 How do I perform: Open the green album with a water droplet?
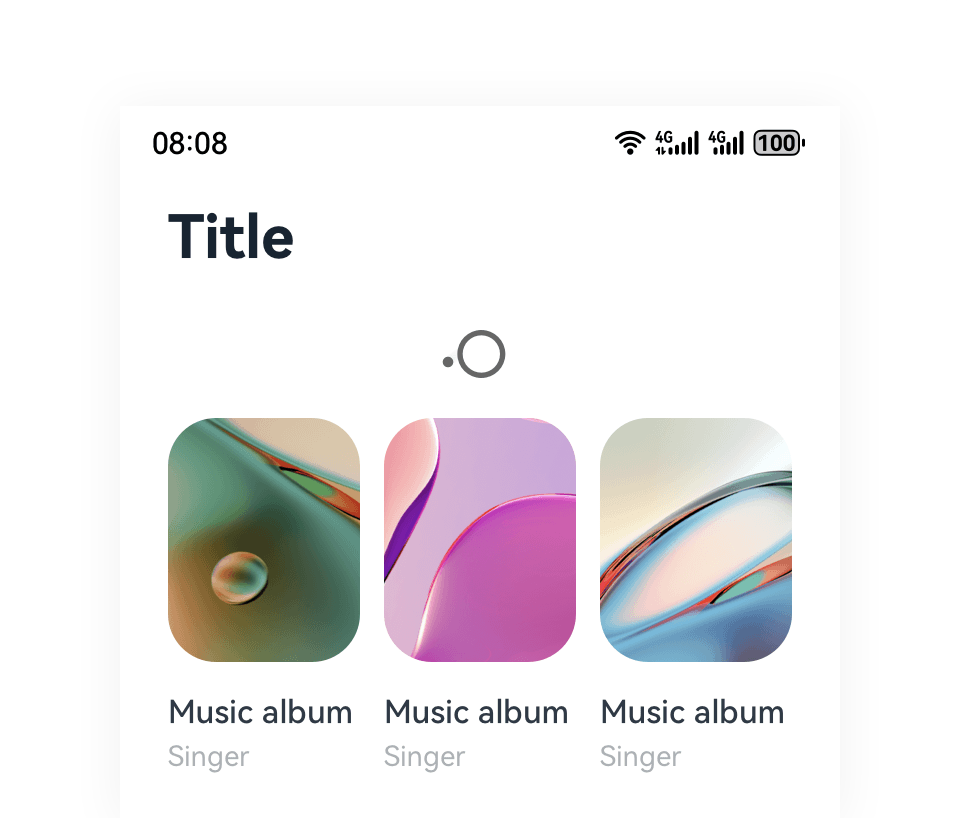(x=264, y=540)
